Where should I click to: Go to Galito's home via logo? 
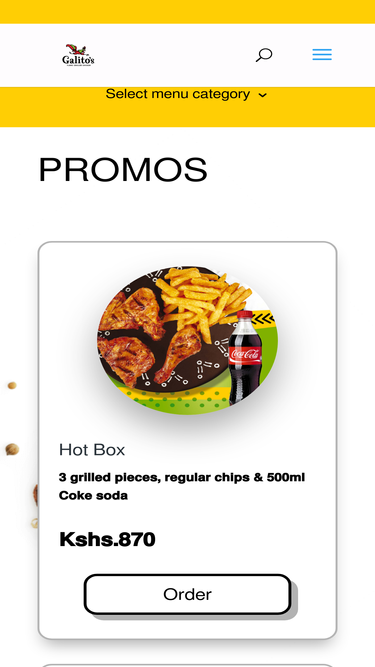pos(78,55)
